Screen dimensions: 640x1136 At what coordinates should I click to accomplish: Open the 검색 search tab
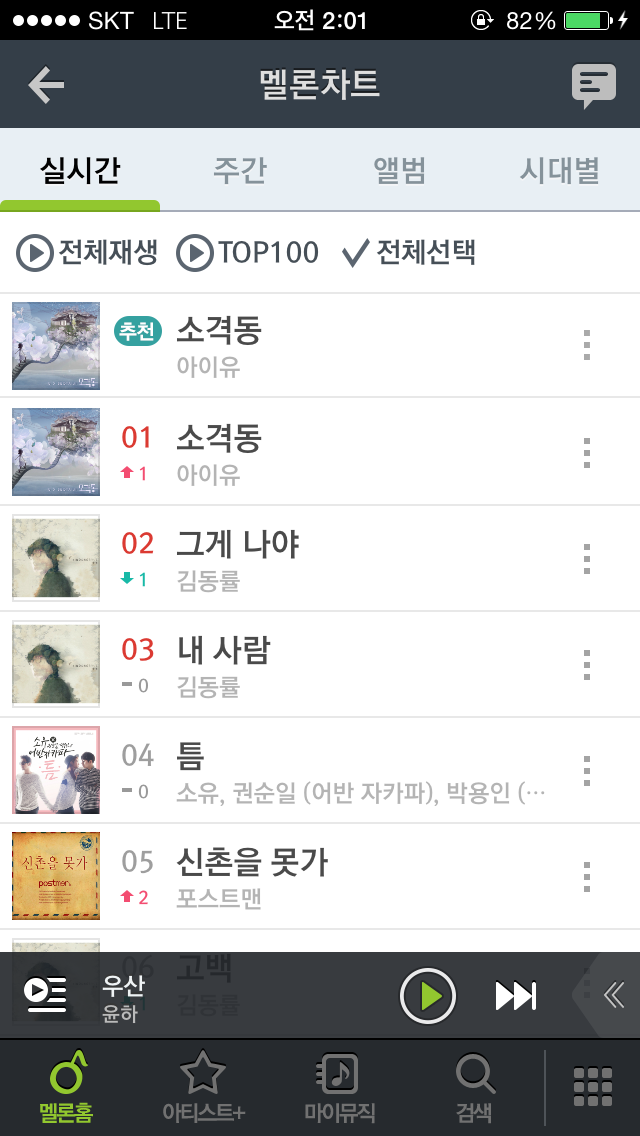click(475, 1087)
